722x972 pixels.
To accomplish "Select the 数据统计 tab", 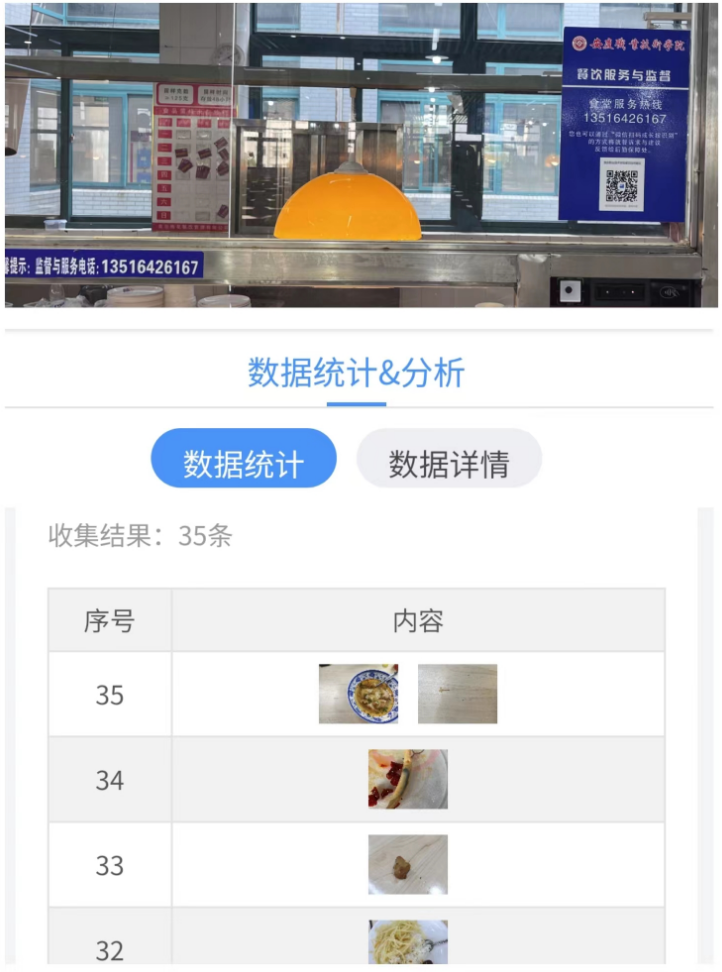I will (243, 462).
